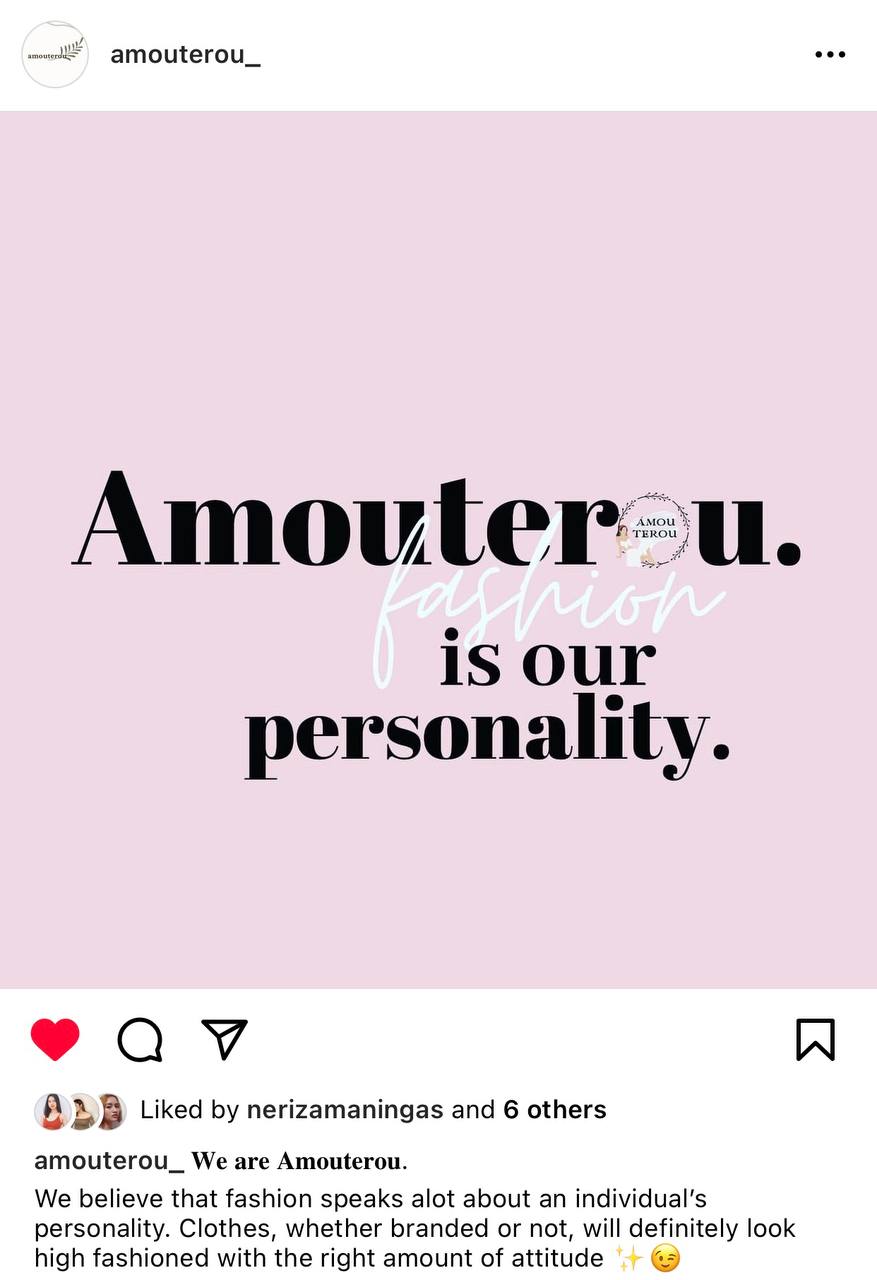877x1280 pixels.
Task: Open the amouterou_ username in post header
Action: click(x=185, y=55)
